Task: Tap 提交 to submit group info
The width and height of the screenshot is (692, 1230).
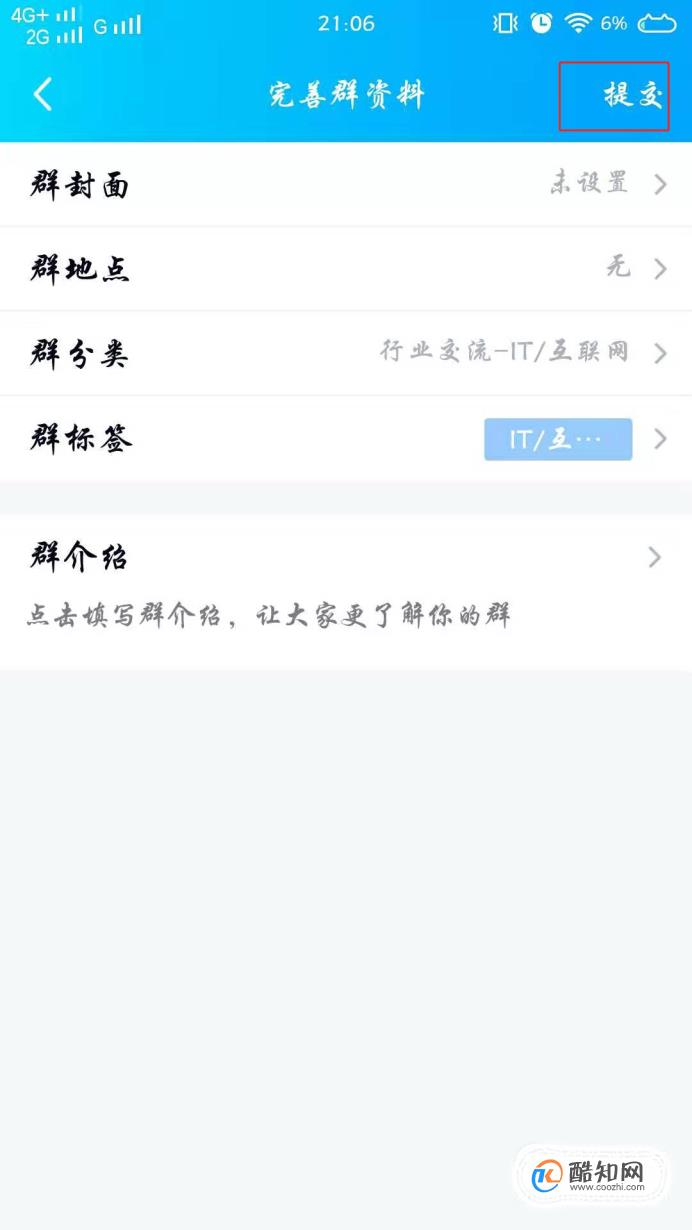Action: pyautogui.click(x=633, y=96)
